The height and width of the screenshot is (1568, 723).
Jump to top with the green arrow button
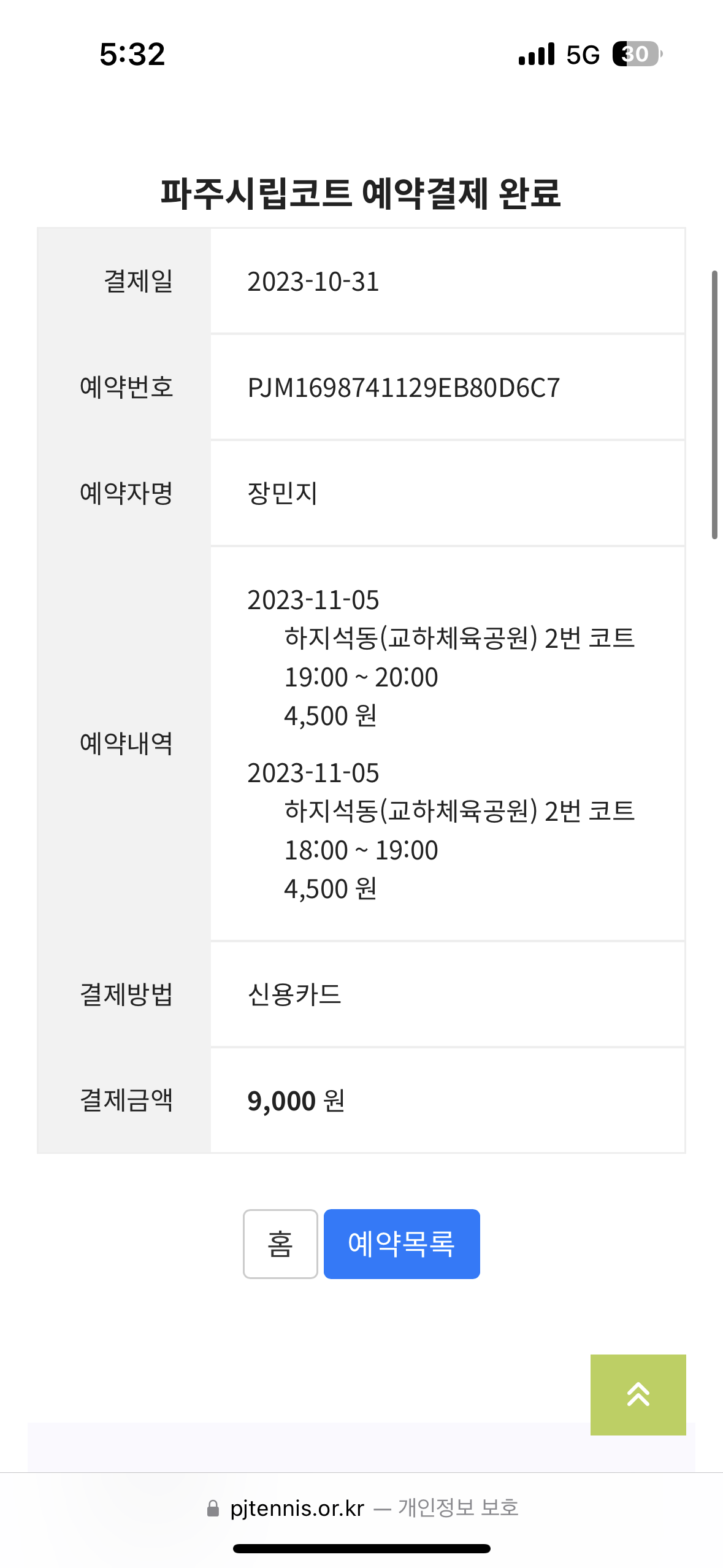638,1394
